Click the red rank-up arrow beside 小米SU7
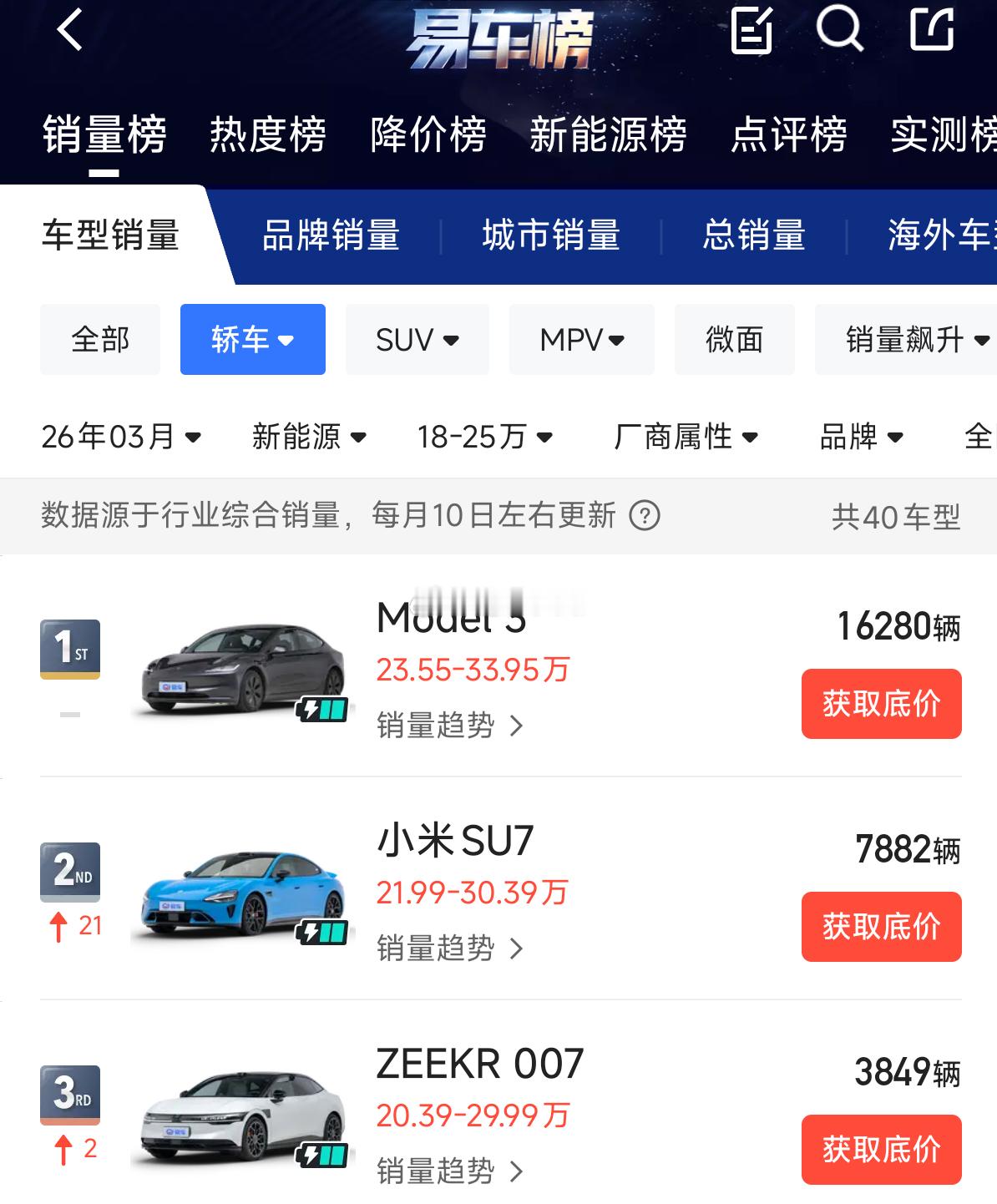997x1204 pixels. [58, 927]
